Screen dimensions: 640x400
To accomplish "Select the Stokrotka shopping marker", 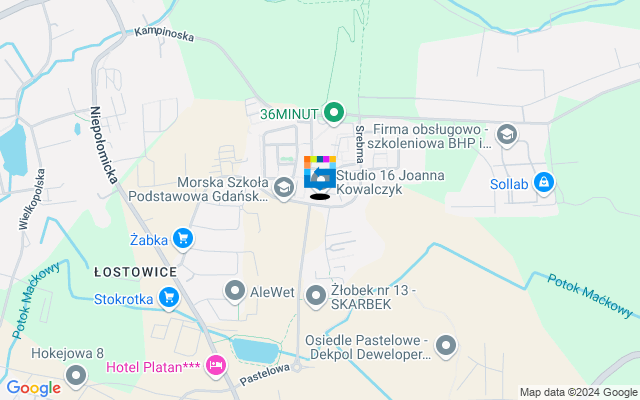I will coord(168,297).
